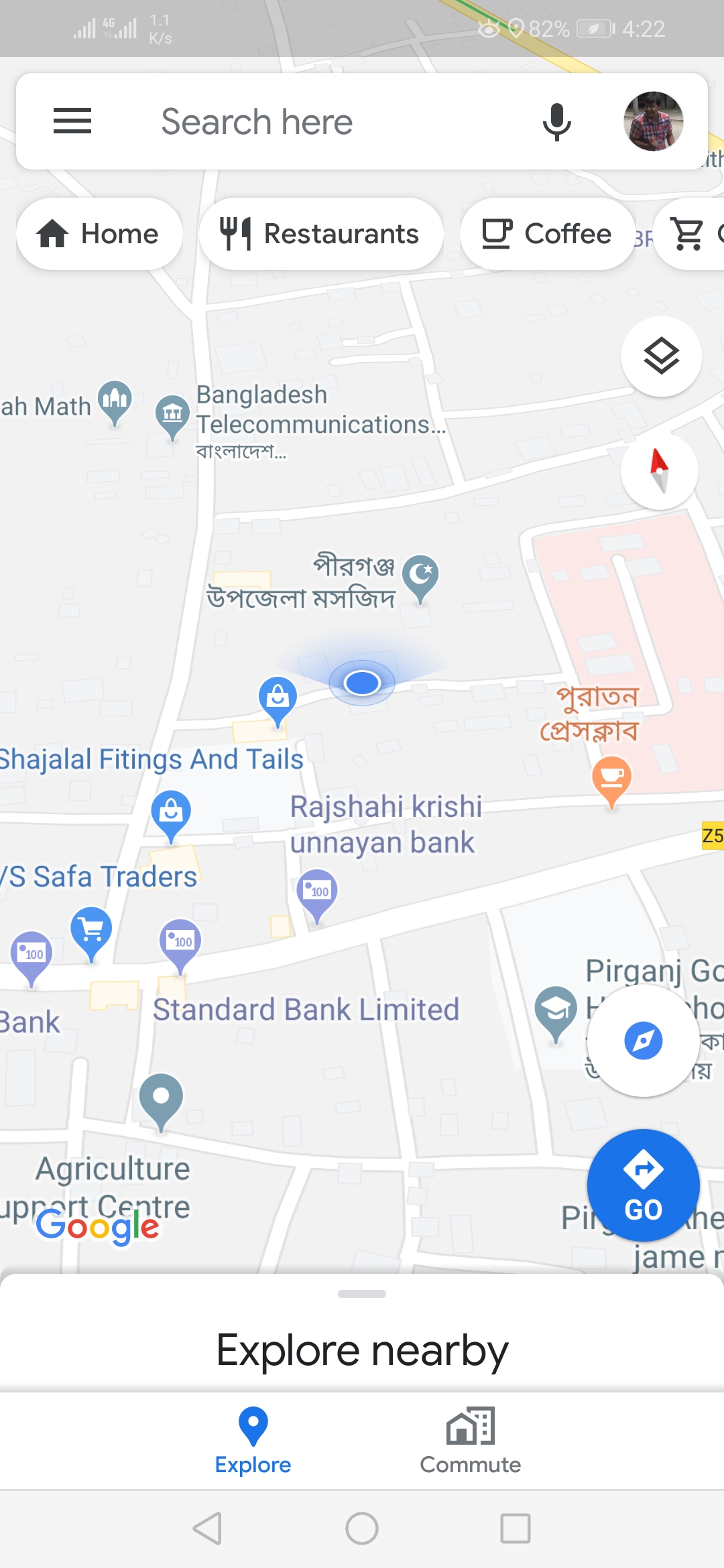Open the hamburger menu drawer
The width and height of the screenshot is (724, 1568).
pyautogui.click(x=72, y=121)
